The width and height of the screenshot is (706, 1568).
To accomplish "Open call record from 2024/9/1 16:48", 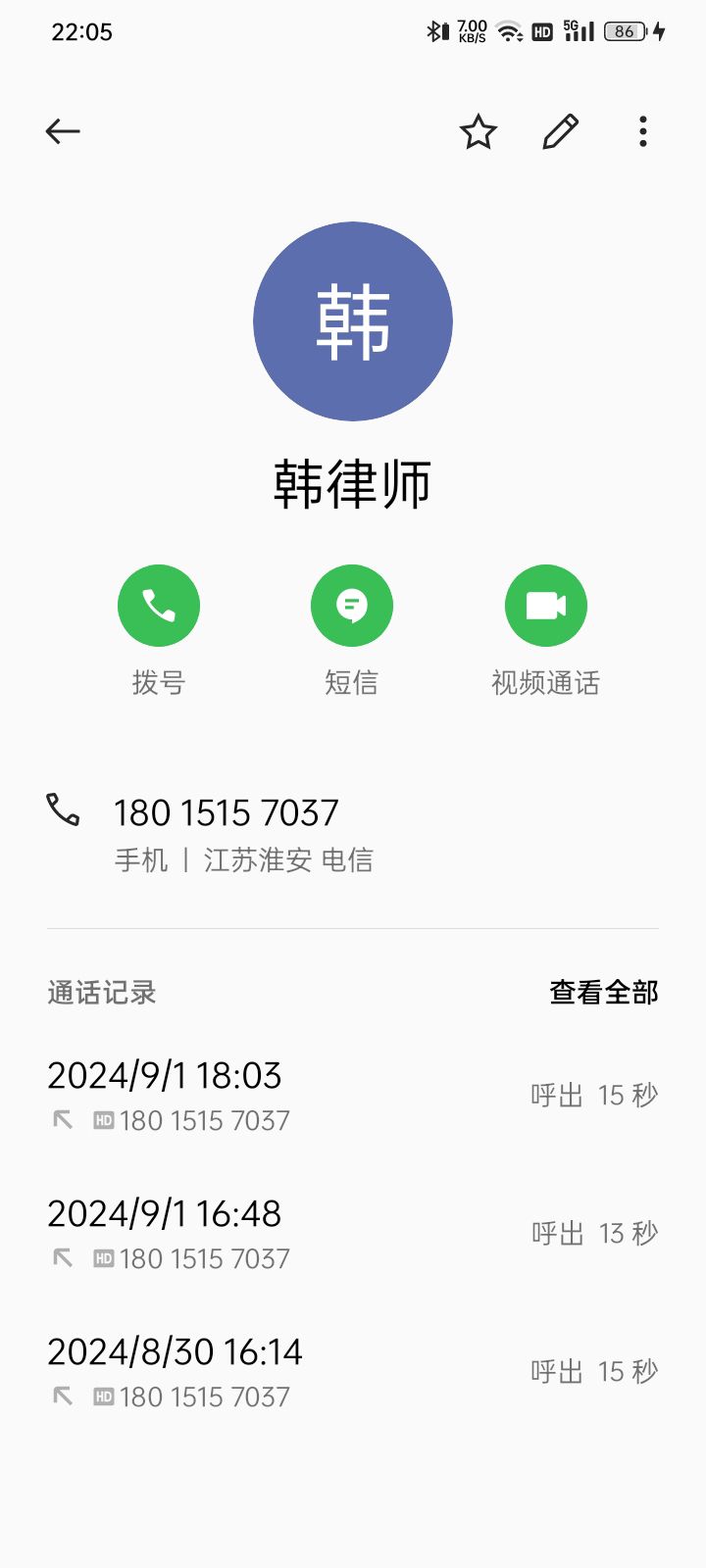I will point(353,1234).
